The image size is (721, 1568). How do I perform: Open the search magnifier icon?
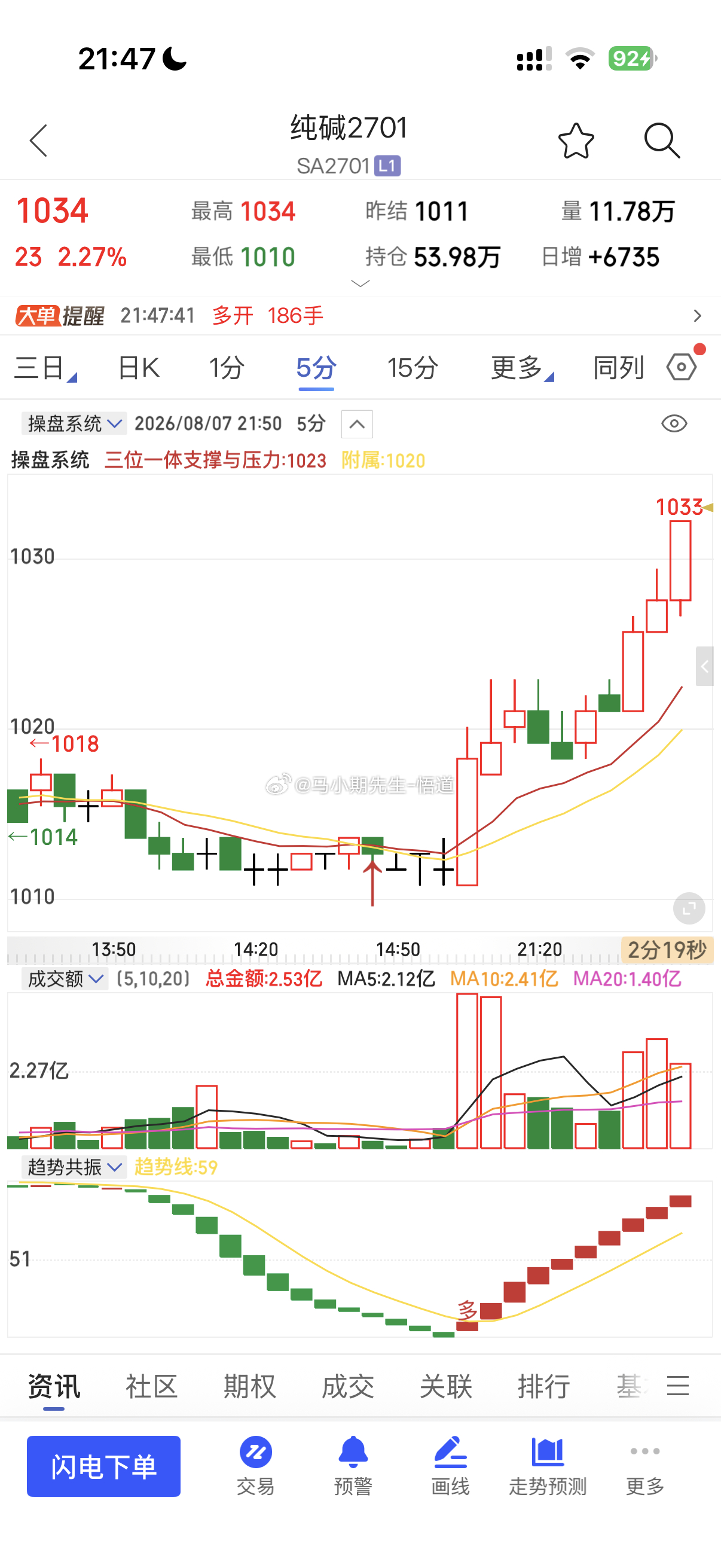(661, 141)
